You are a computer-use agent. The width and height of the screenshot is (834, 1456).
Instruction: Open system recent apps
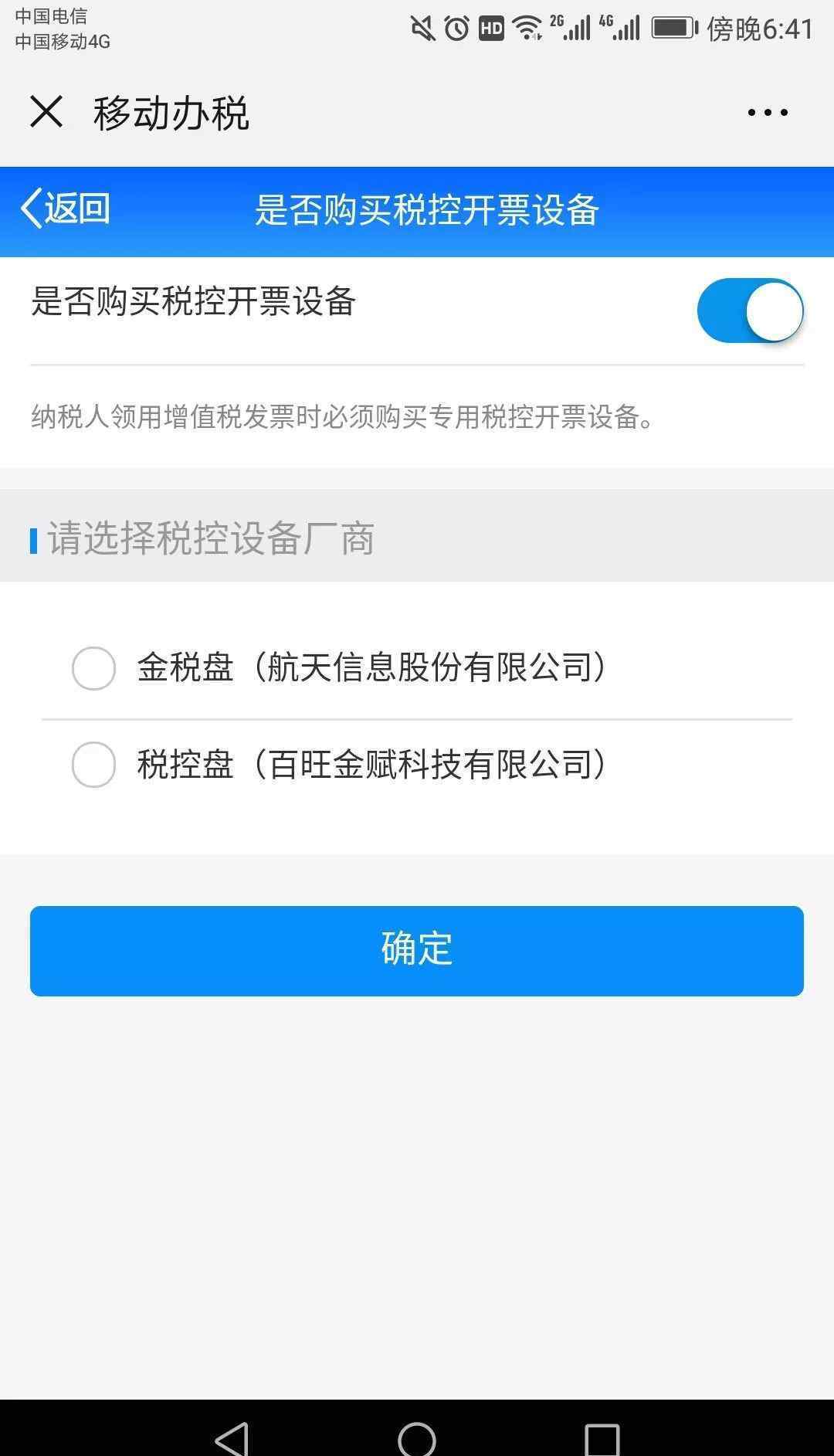pyautogui.click(x=602, y=1439)
